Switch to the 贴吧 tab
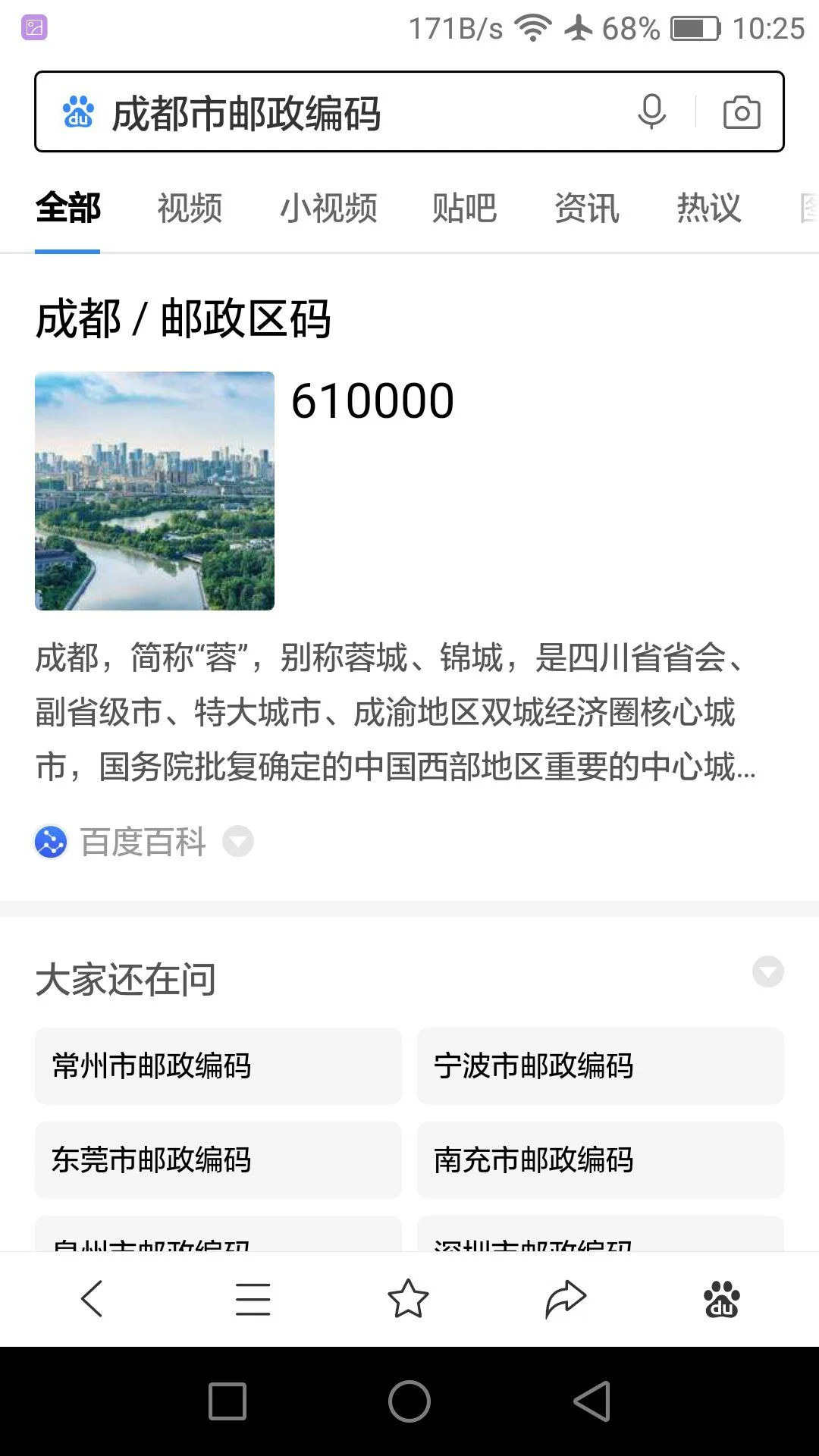 [465, 209]
